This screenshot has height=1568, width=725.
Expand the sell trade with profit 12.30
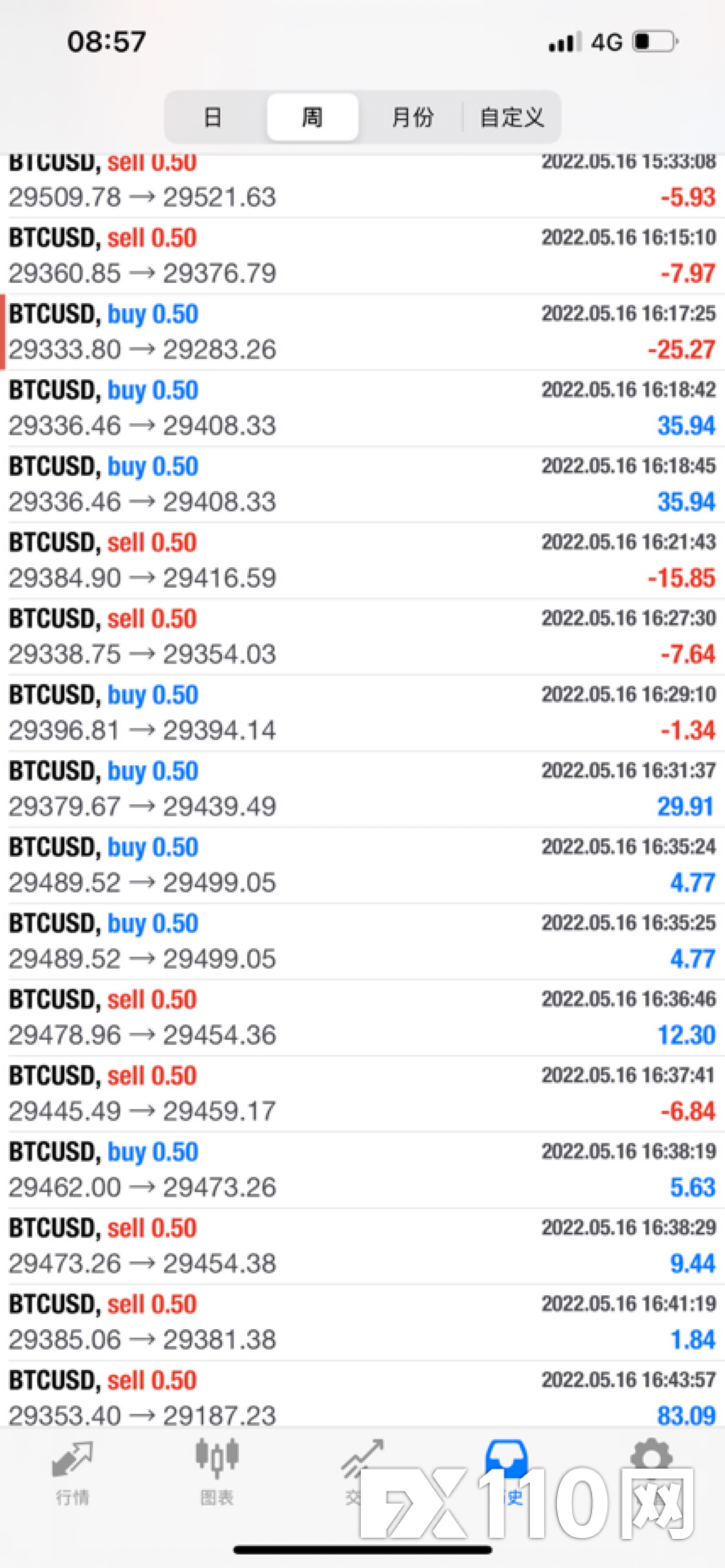(362, 1018)
